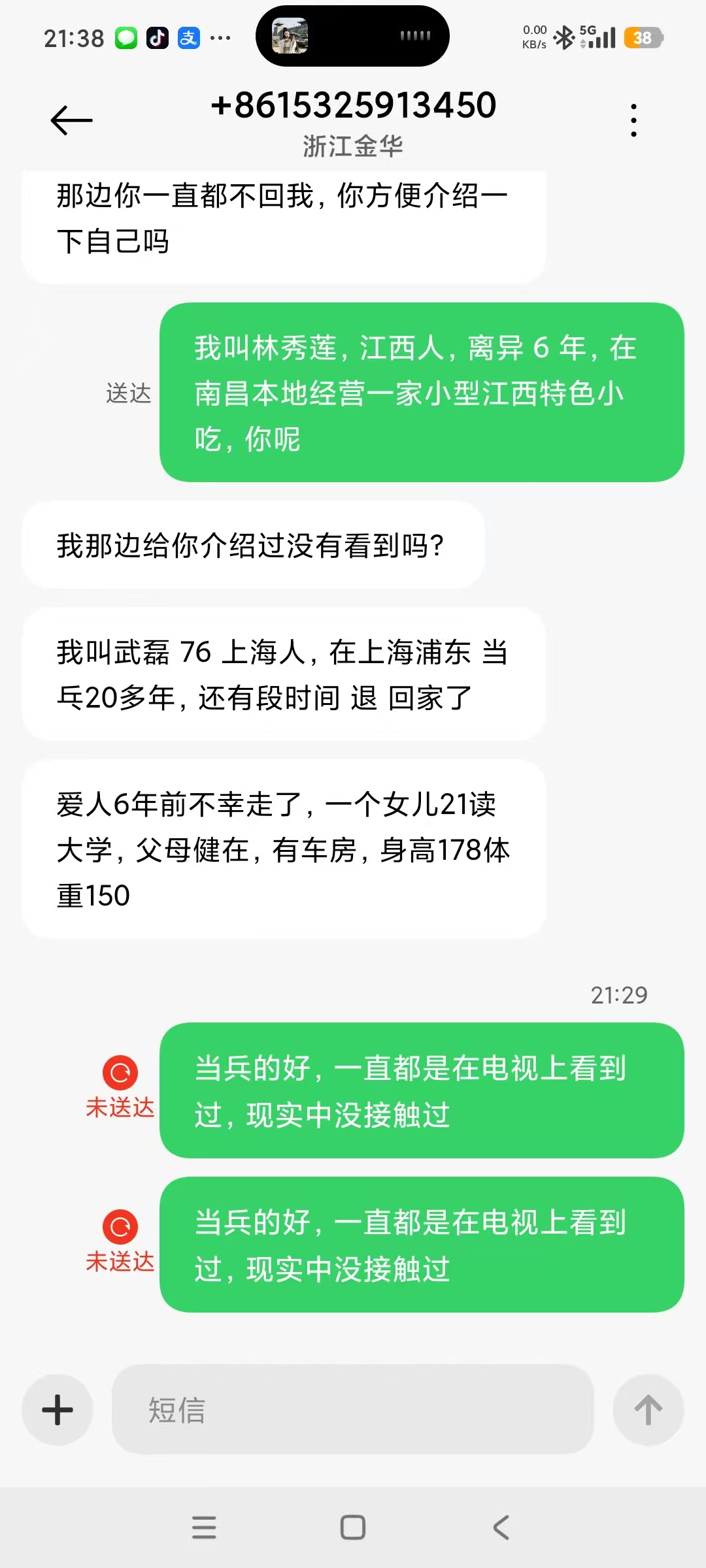Viewport: 706px width, 1568px height.
Task: Open recent apps from navigation bar
Action: click(x=204, y=1527)
